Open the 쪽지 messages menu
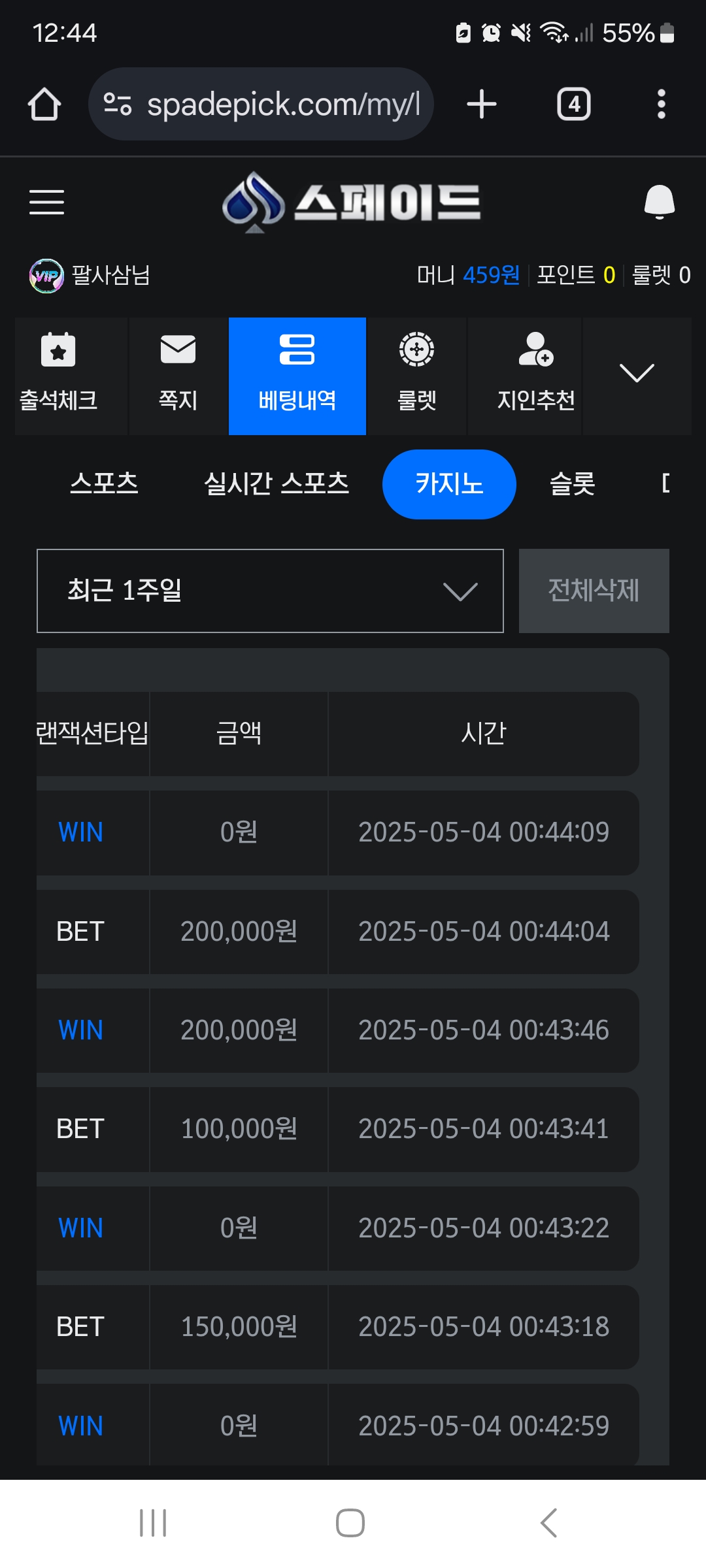 pyautogui.click(x=178, y=376)
